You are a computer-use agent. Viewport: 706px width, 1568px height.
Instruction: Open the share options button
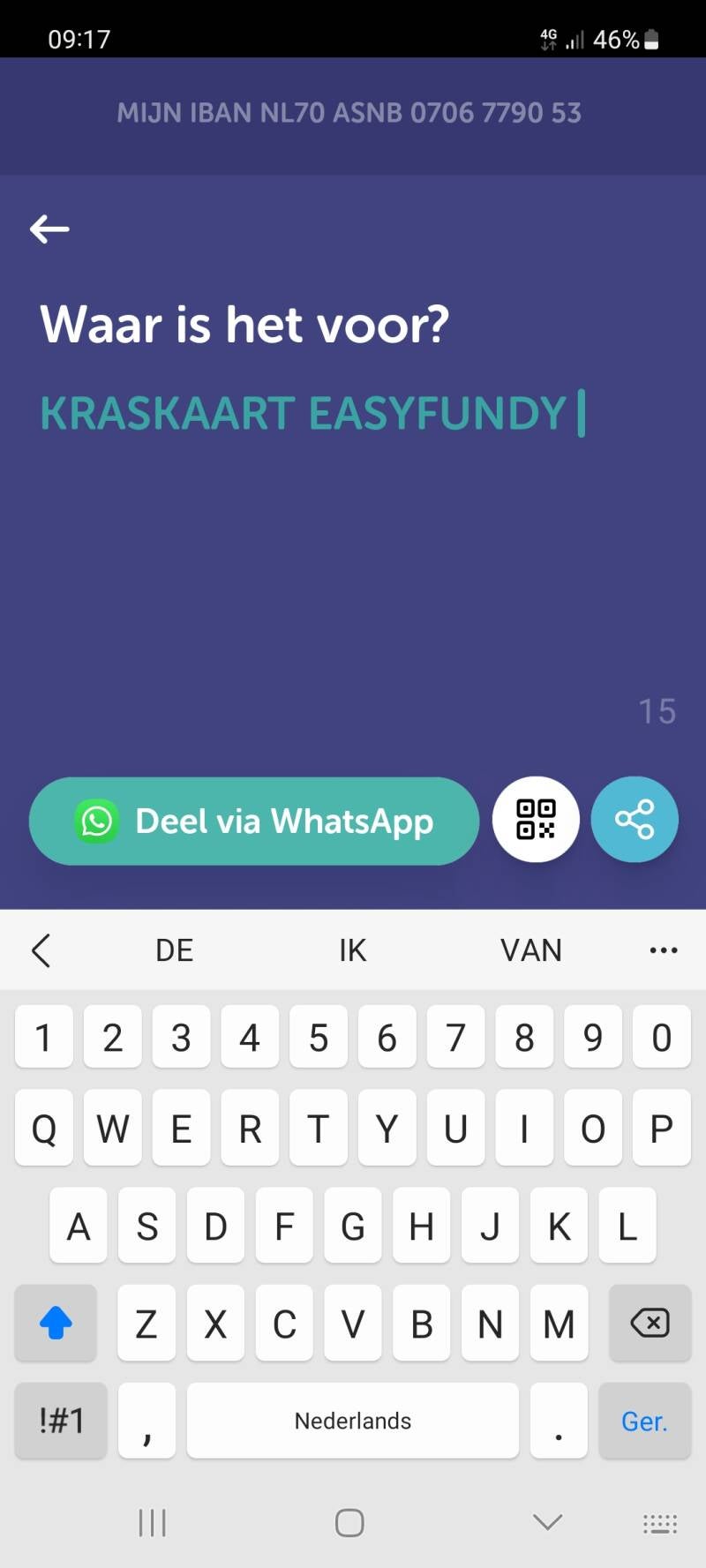pos(635,820)
